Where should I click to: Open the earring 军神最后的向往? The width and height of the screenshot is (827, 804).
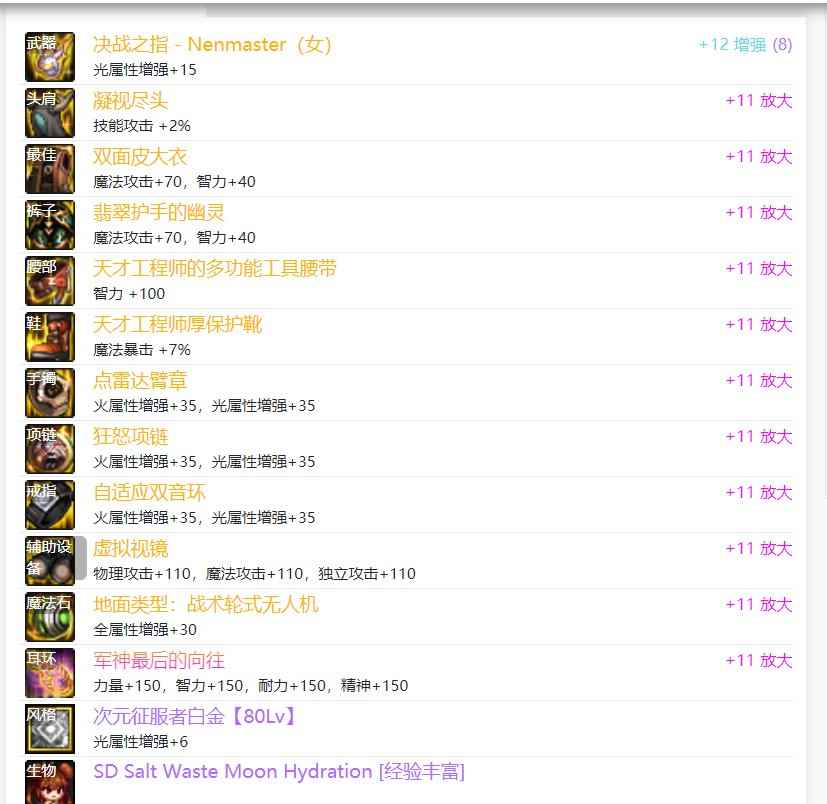pos(159,660)
